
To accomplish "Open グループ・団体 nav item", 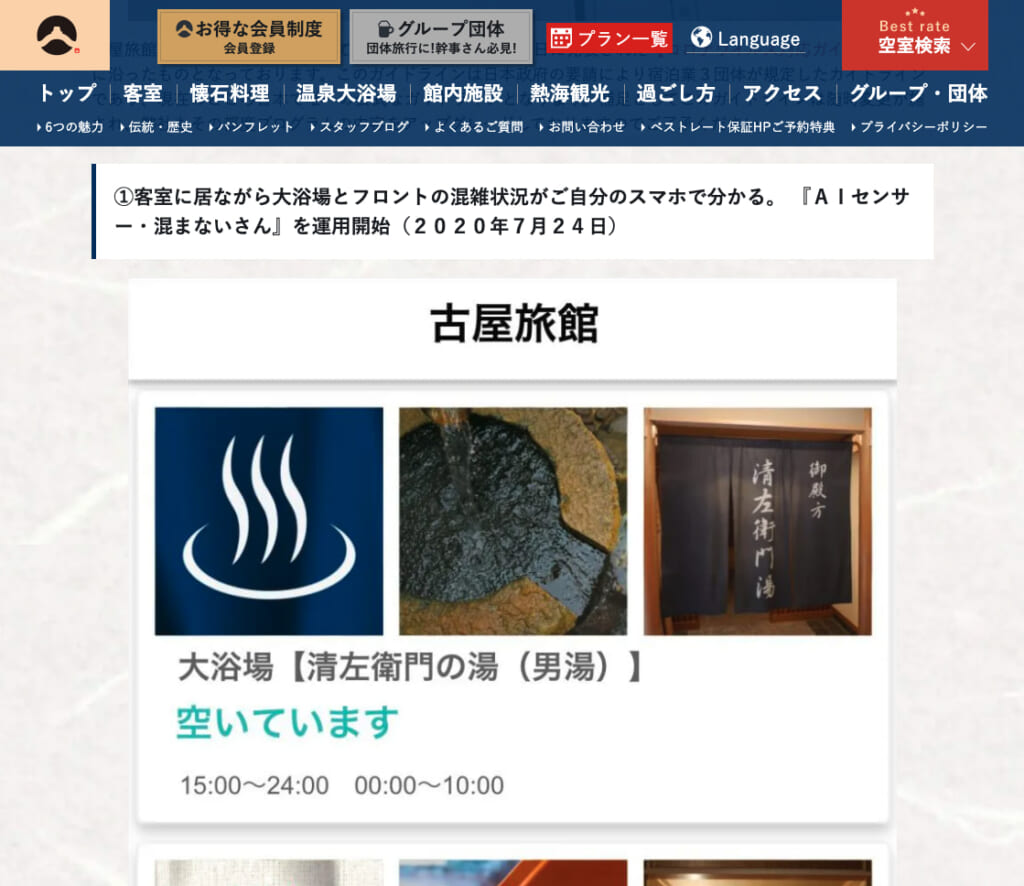I will click(918, 93).
